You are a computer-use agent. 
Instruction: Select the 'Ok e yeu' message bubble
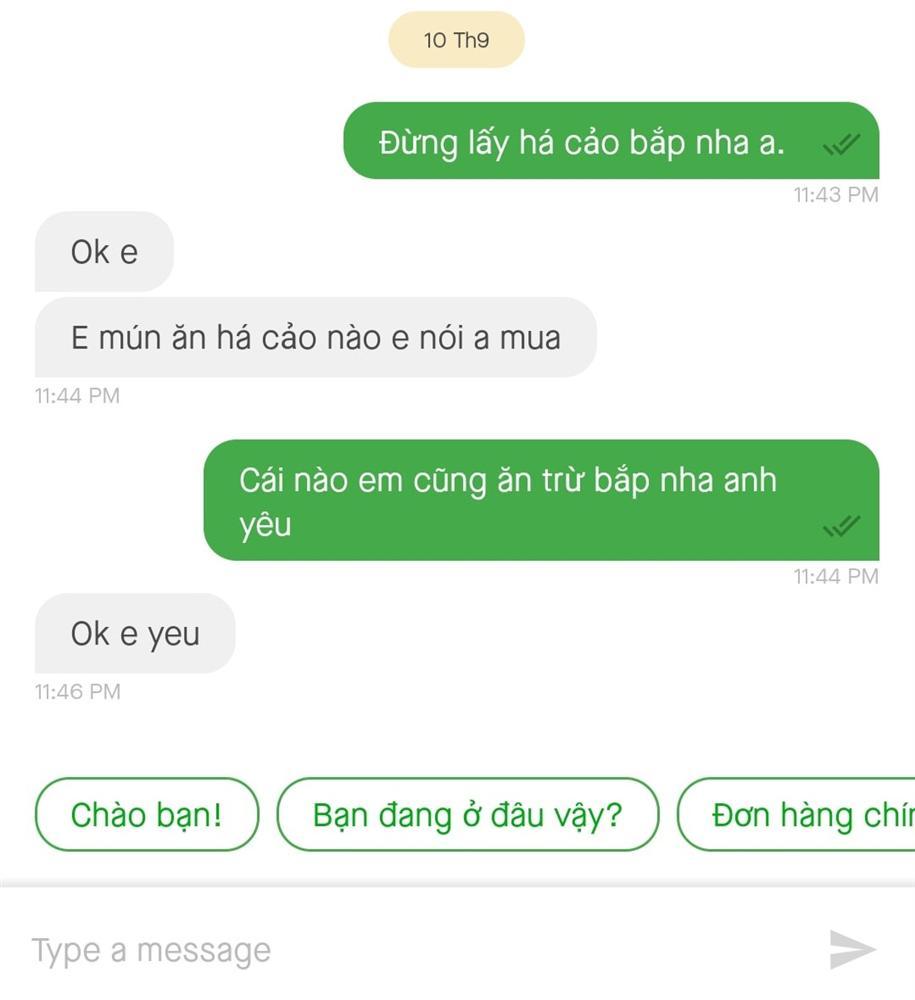click(x=135, y=632)
